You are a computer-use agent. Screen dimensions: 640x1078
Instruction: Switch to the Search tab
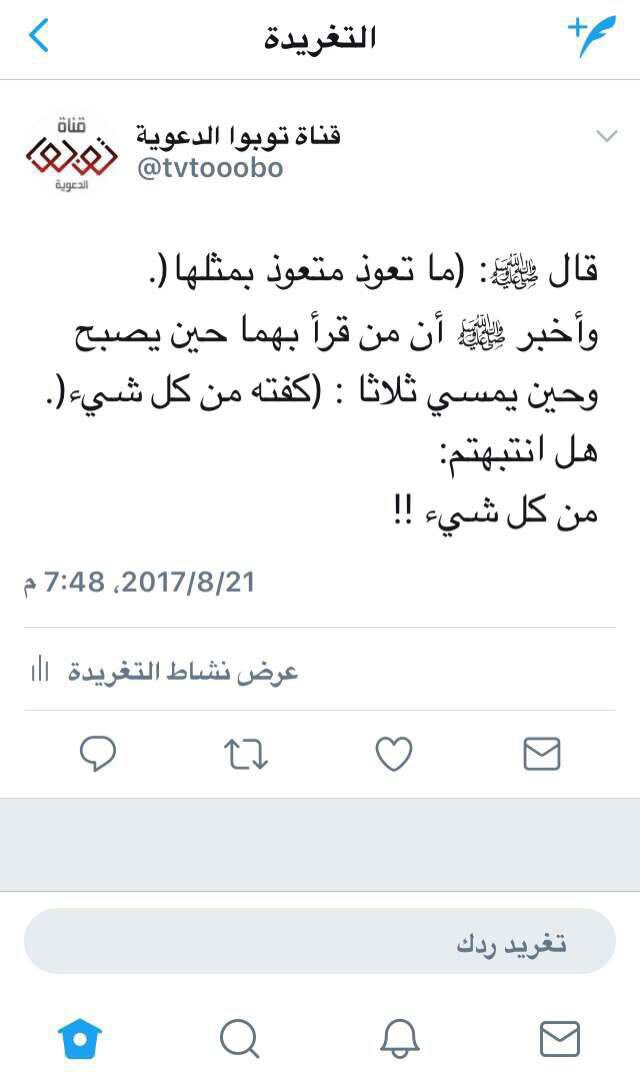239,1038
